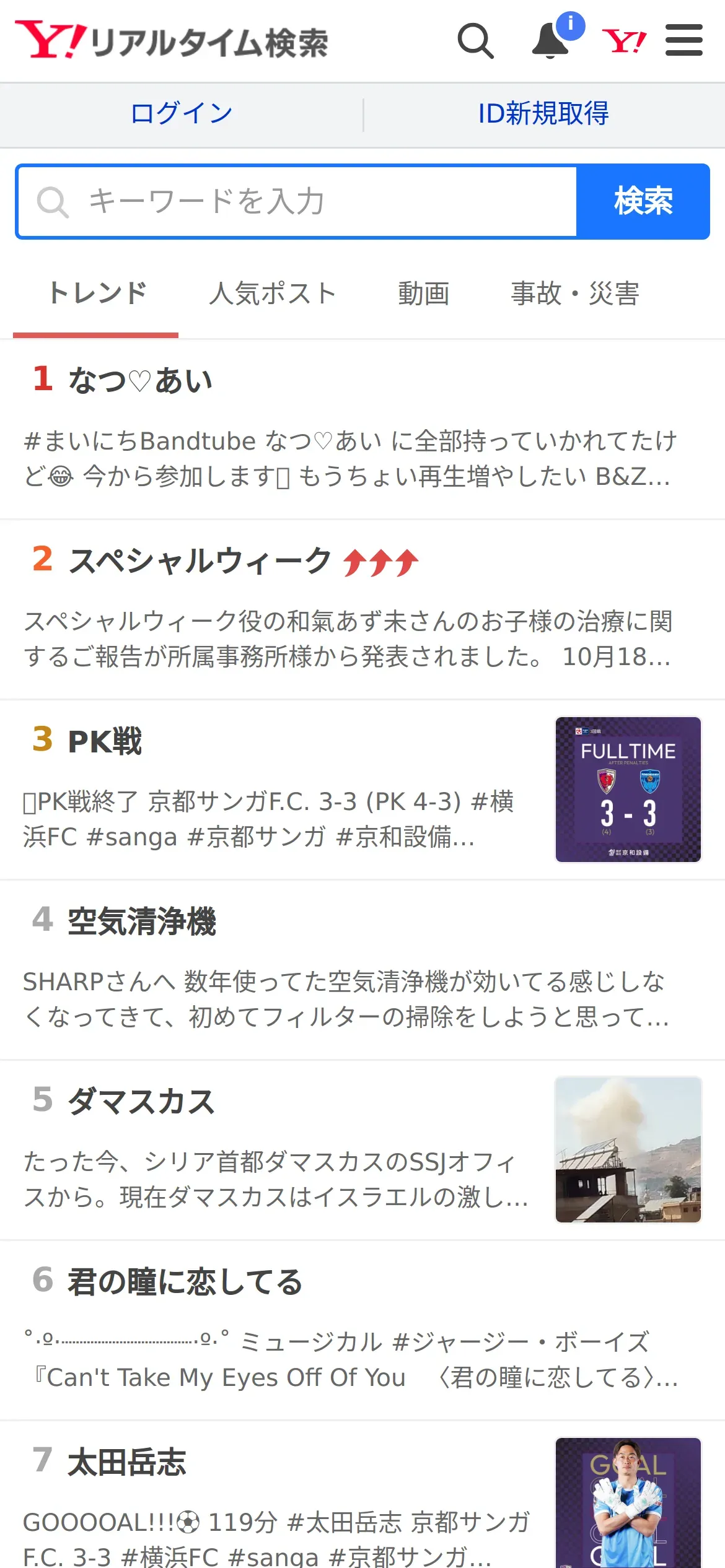Select the トレンド tab
725x1568 pixels.
(x=96, y=294)
